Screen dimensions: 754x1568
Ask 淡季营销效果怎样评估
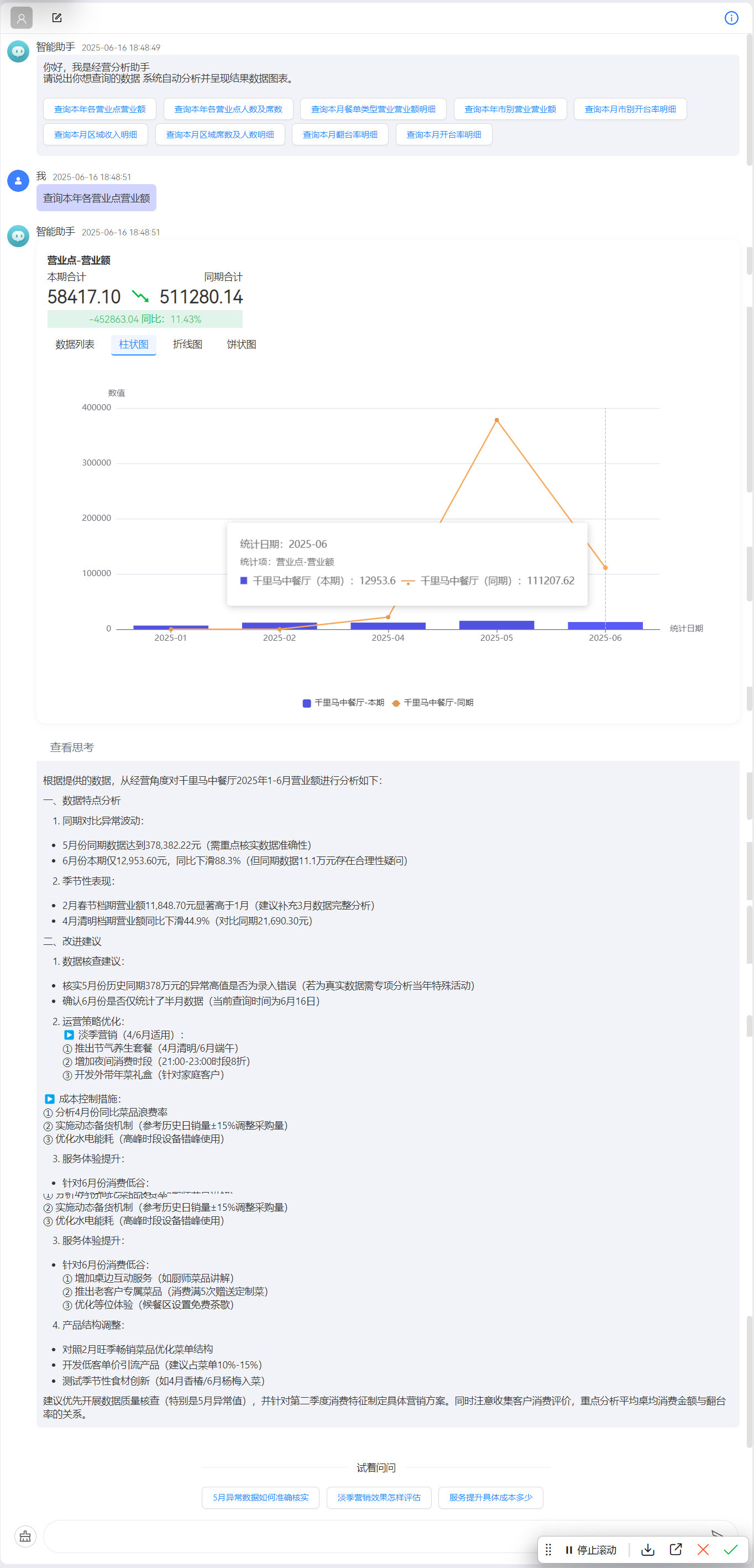point(379,1497)
